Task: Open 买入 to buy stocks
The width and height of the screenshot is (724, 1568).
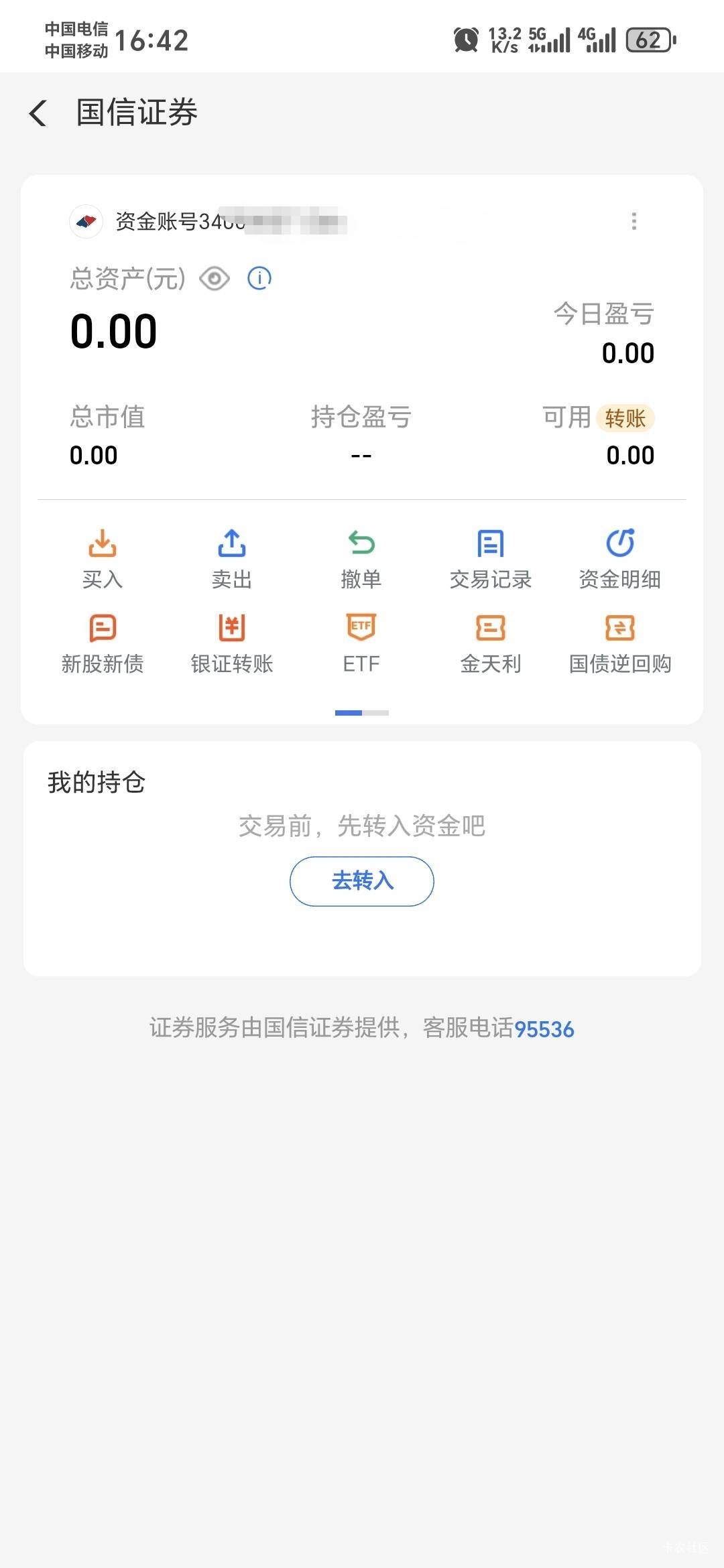Action: [103, 560]
